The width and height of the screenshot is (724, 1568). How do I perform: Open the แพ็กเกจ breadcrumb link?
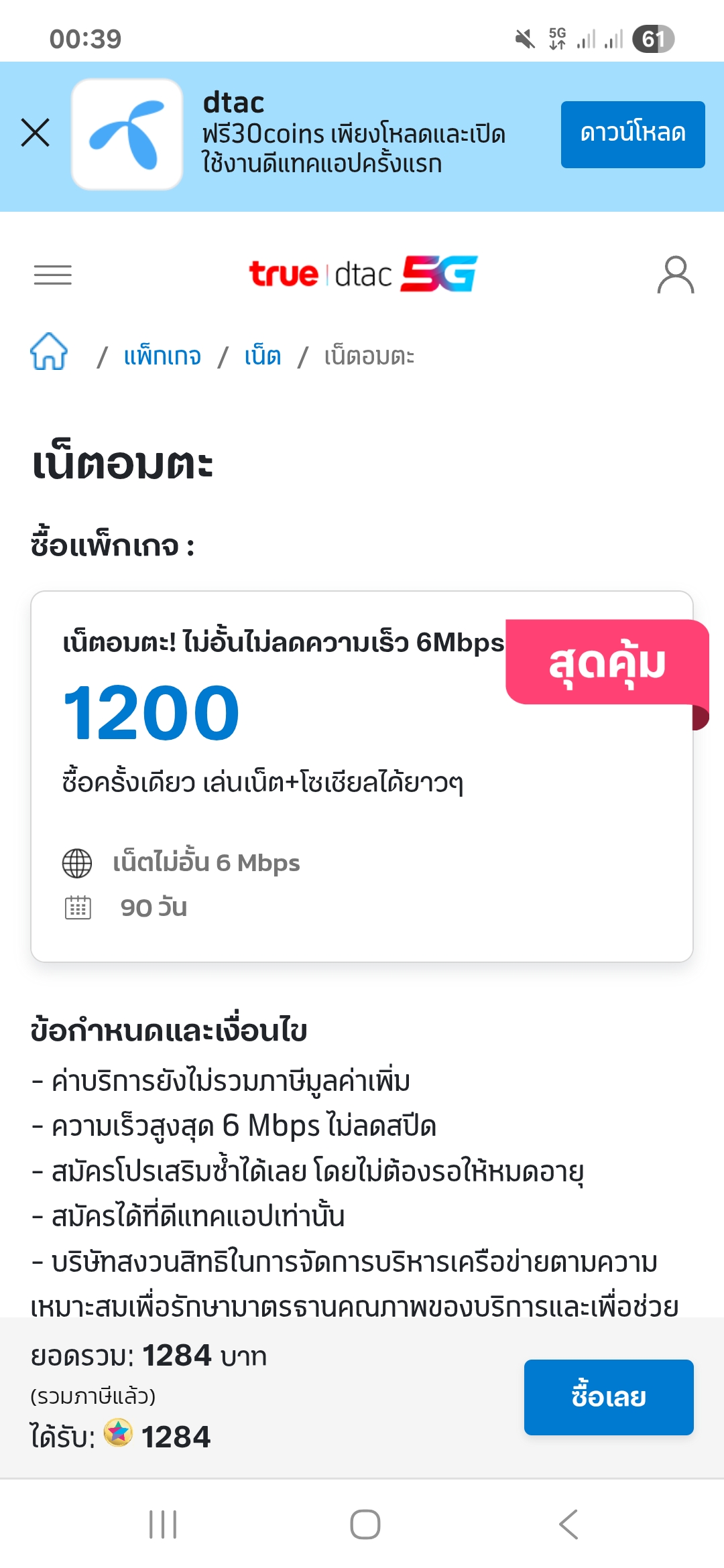point(162,356)
